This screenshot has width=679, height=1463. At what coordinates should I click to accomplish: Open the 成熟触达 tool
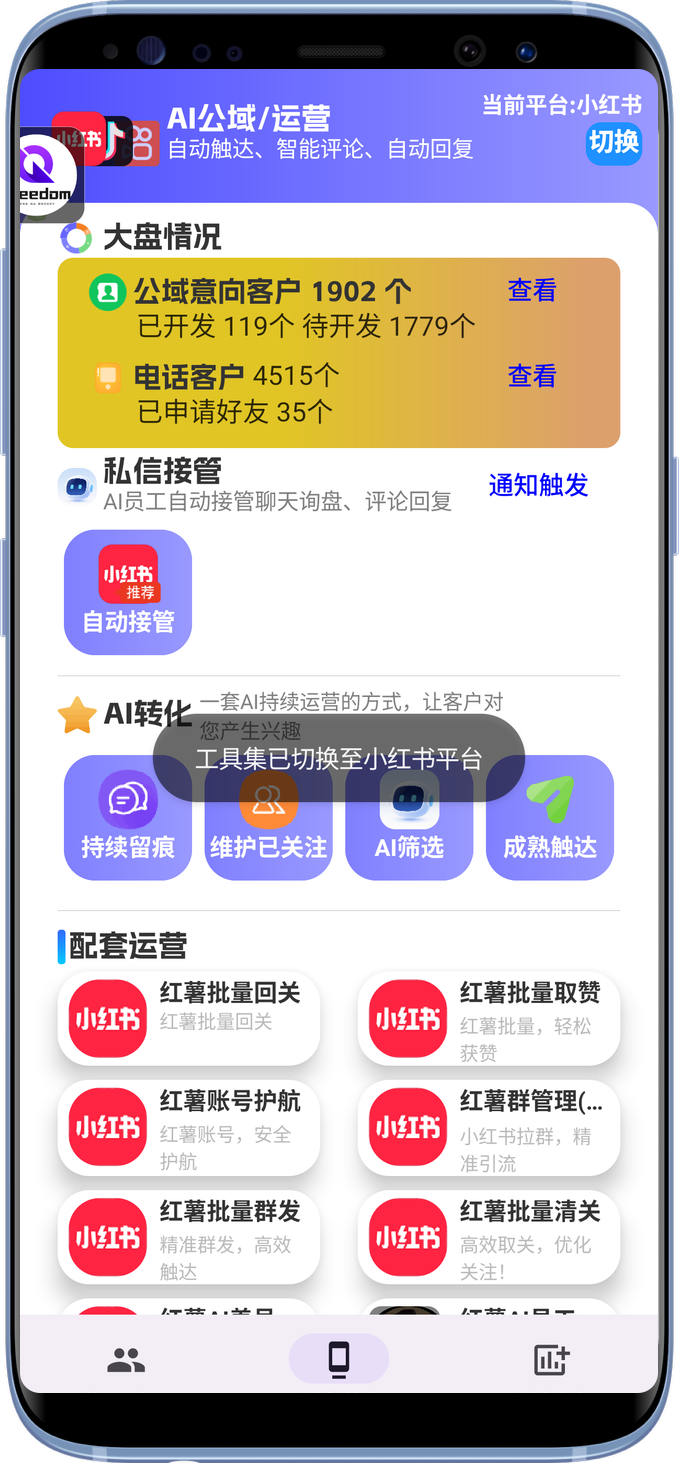(x=550, y=818)
